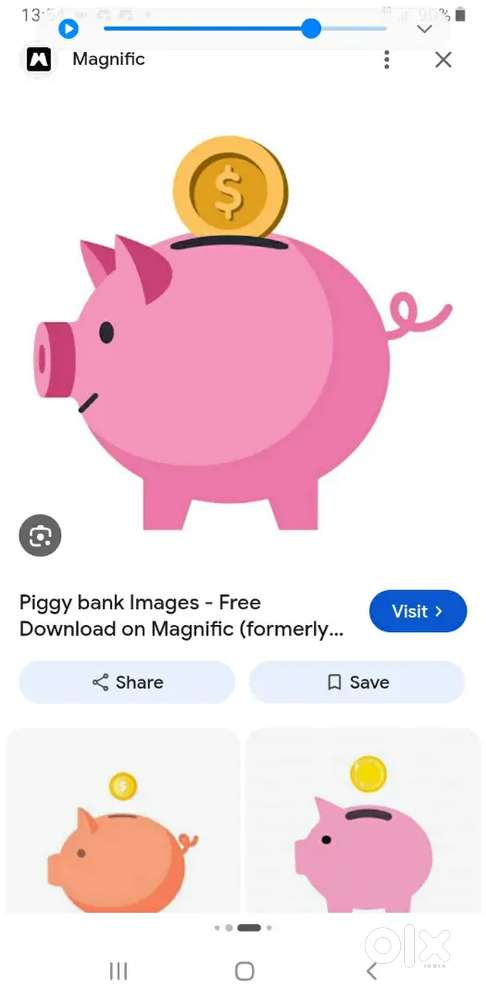Tap the Visit button
Screen dimensions: 486x1000
pyautogui.click(x=418, y=611)
